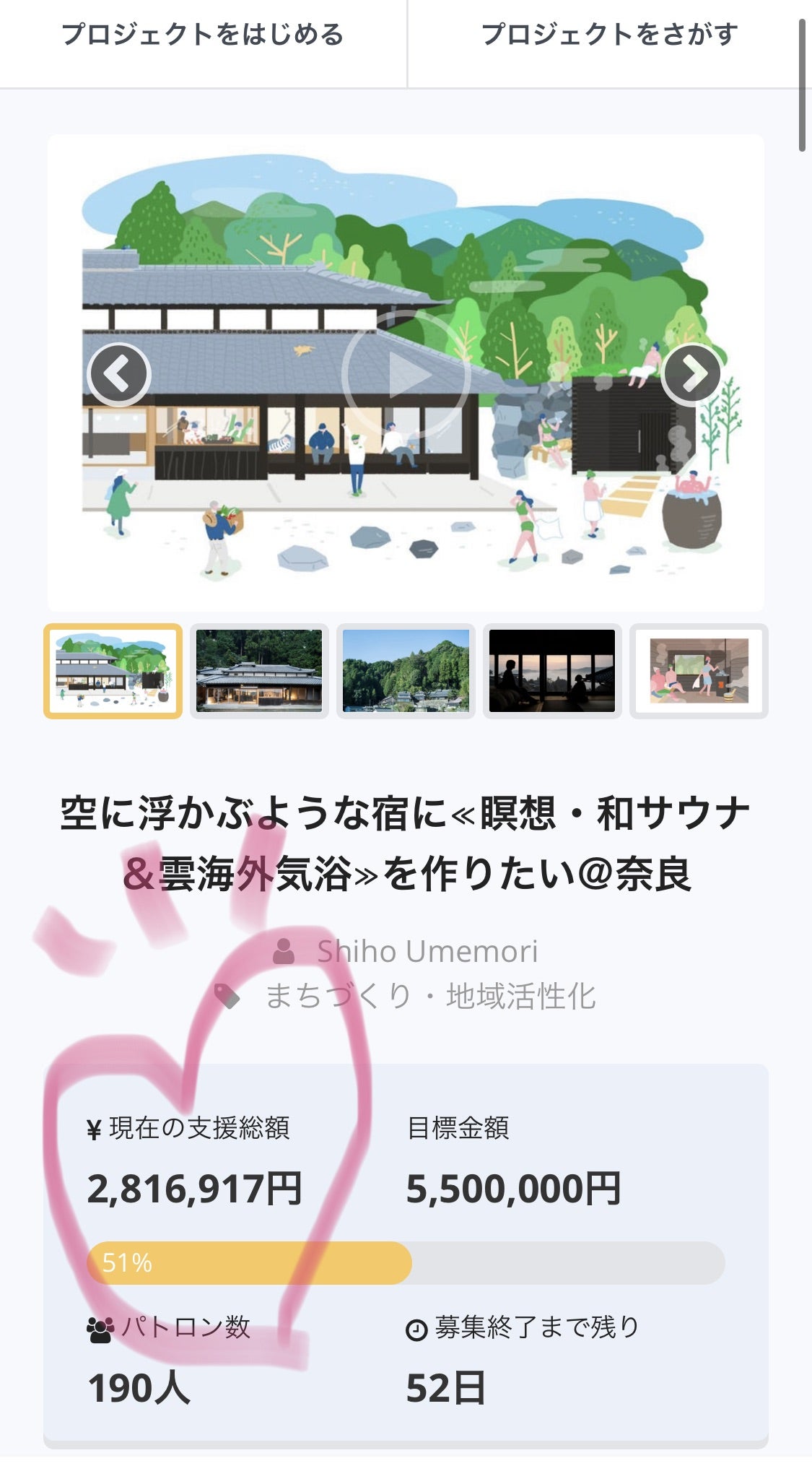This screenshot has width=812, height=1466.
Task: Select the illustrated house thumbnail
Action: pos(113,671)
